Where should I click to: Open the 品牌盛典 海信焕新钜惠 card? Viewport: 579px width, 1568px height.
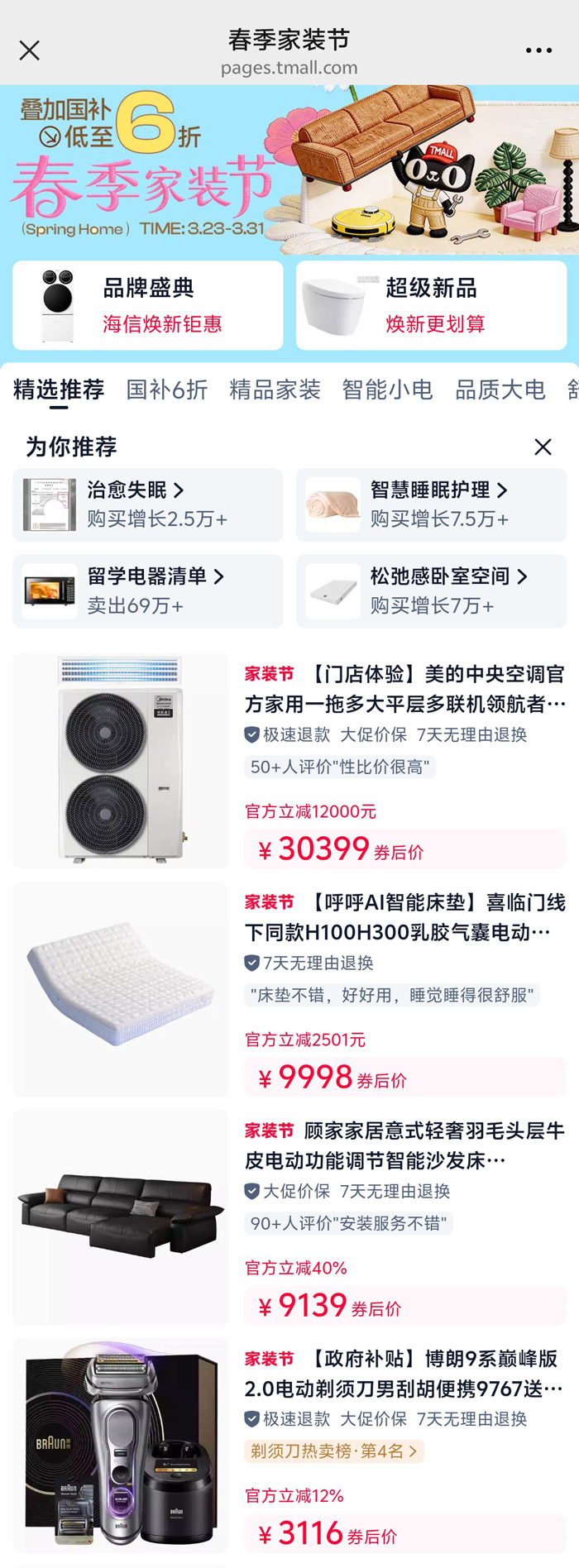click(x=148, y=305)
